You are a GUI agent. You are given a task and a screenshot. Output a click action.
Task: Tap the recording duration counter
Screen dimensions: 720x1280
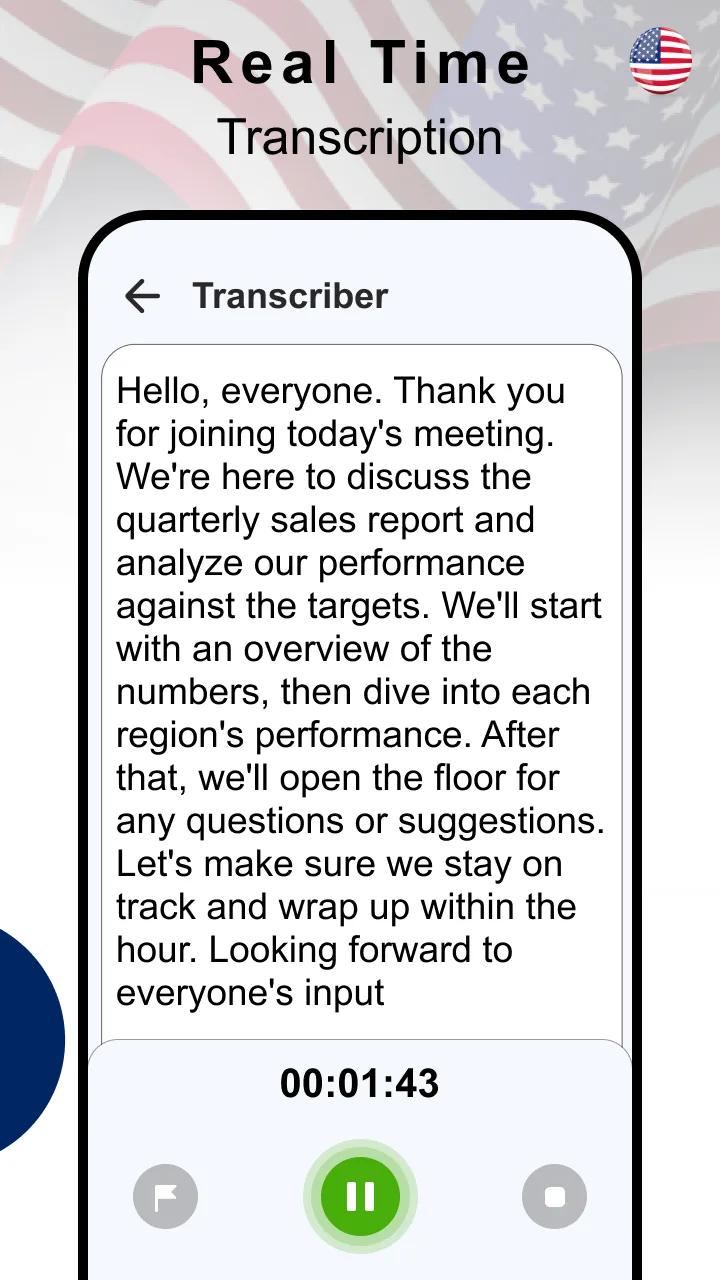coord(362,1082)
